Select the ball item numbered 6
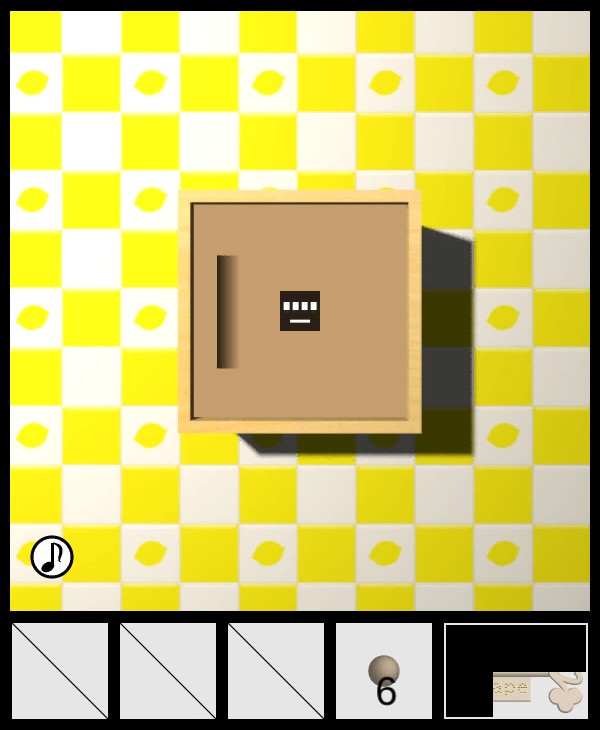This screenshot has height=730, width=600. point(384,671)
